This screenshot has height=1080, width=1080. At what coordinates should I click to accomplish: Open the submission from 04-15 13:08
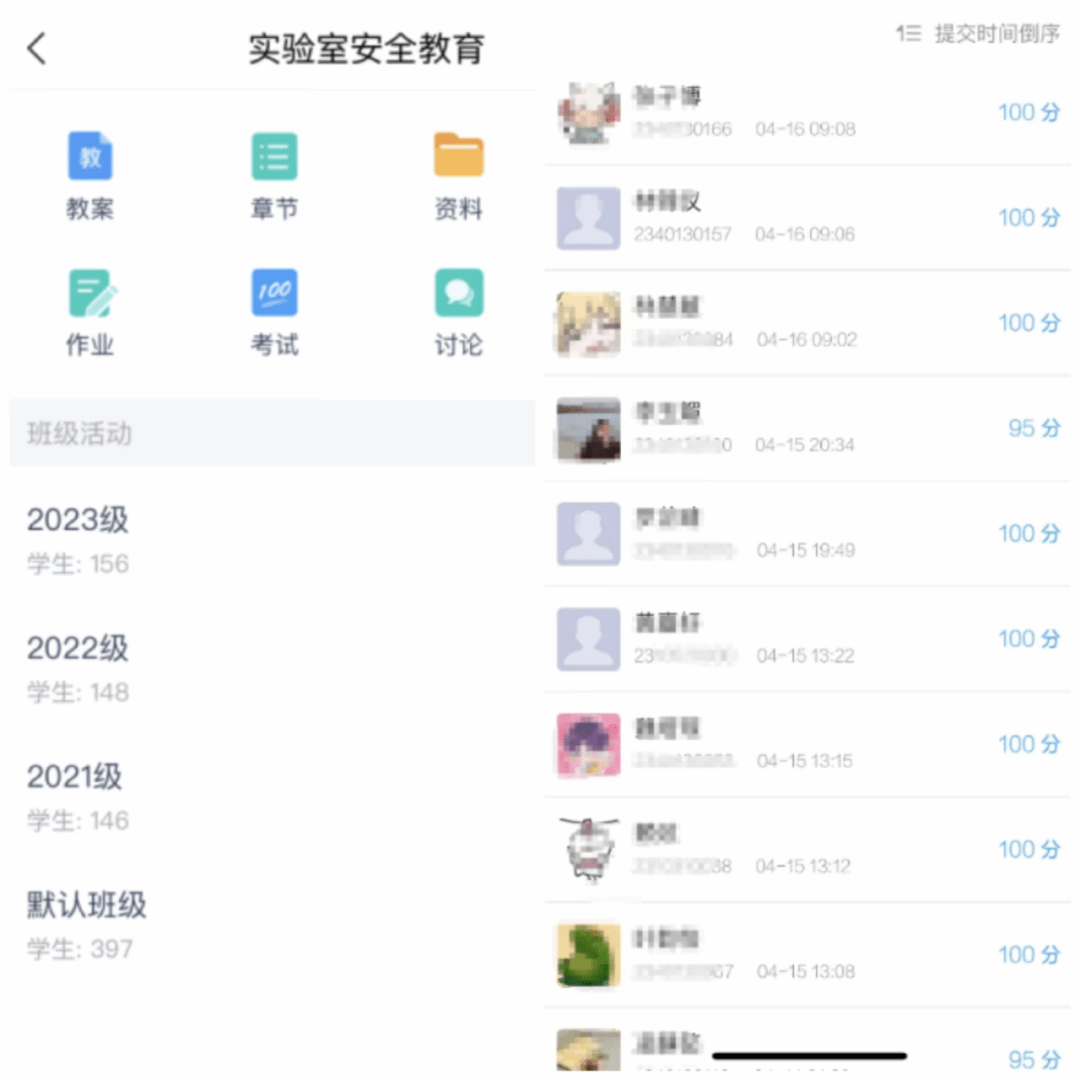tap(806, 955)
